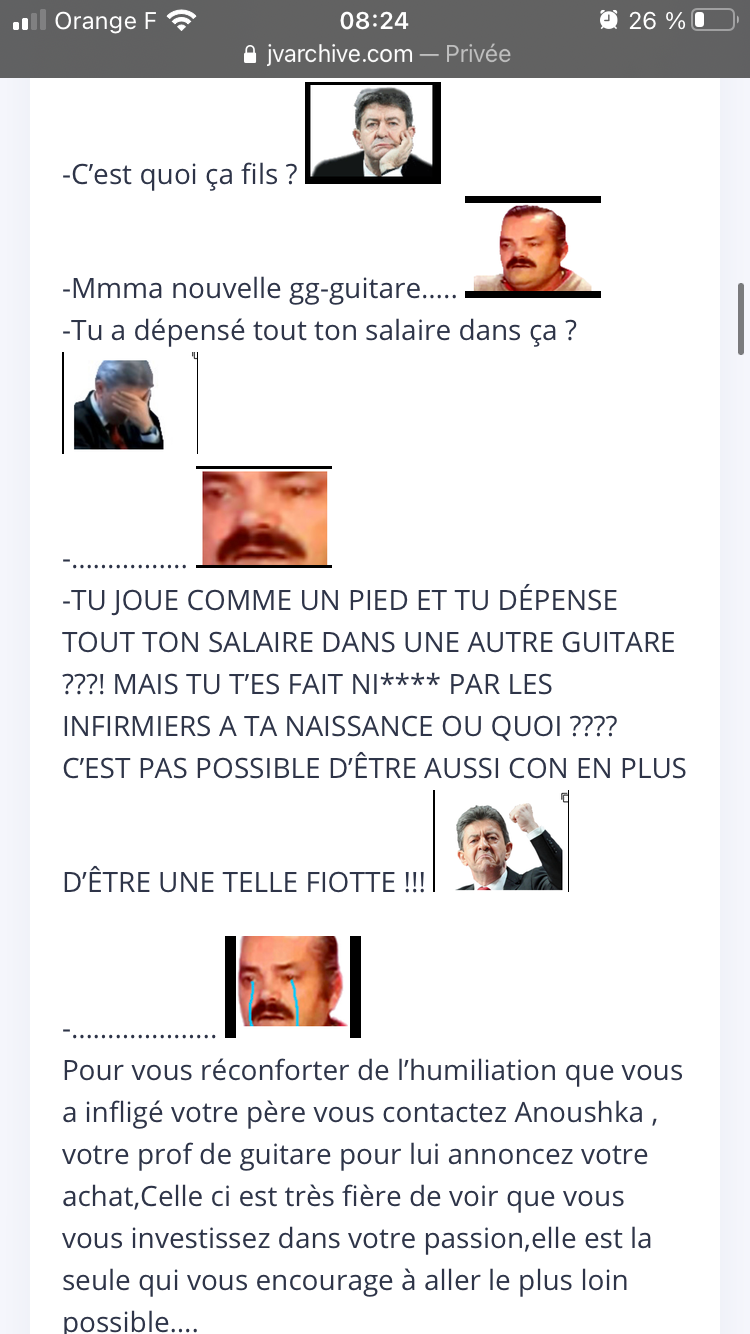
Task: Tap the jvarchive.com address bar
Action: coord(376,54)
